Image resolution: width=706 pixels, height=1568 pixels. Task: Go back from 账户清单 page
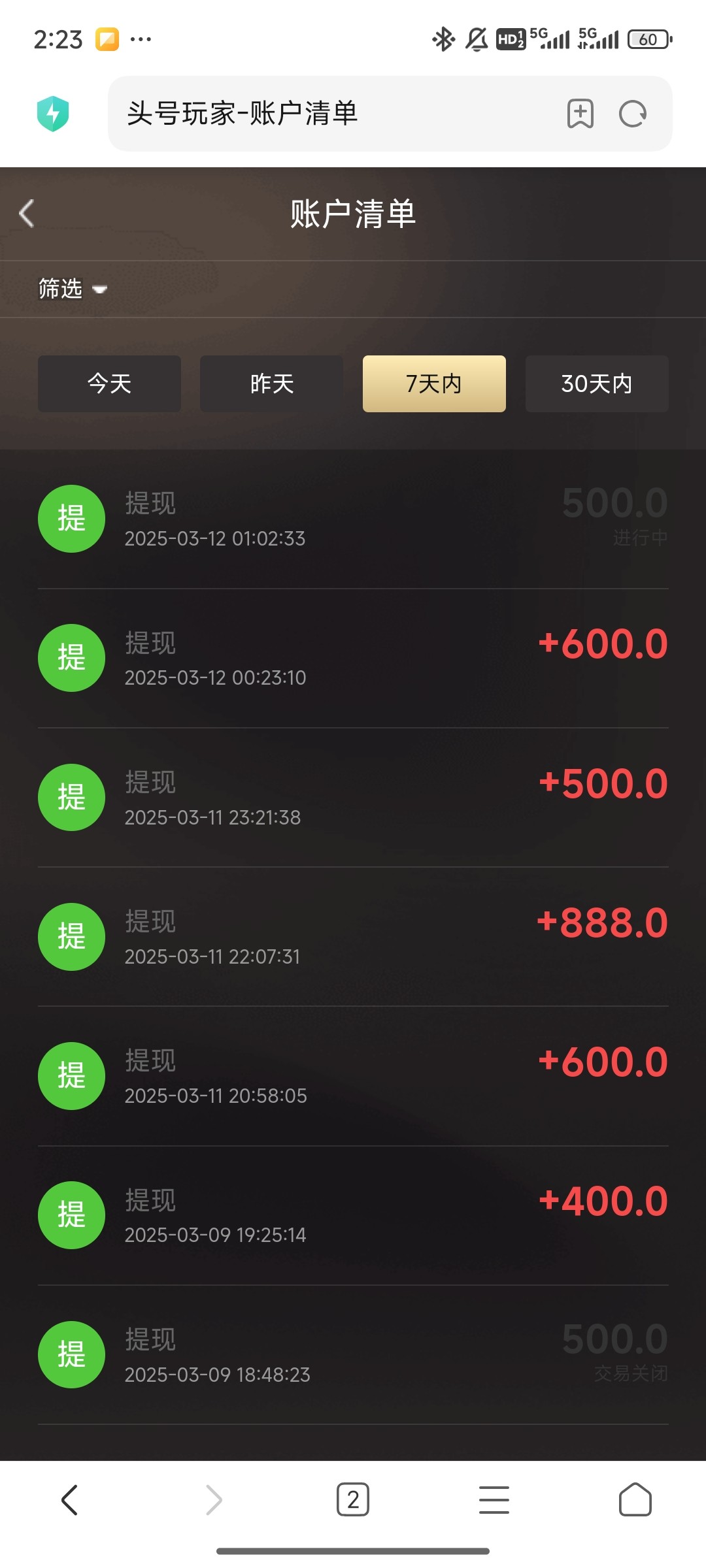[27, 214]
